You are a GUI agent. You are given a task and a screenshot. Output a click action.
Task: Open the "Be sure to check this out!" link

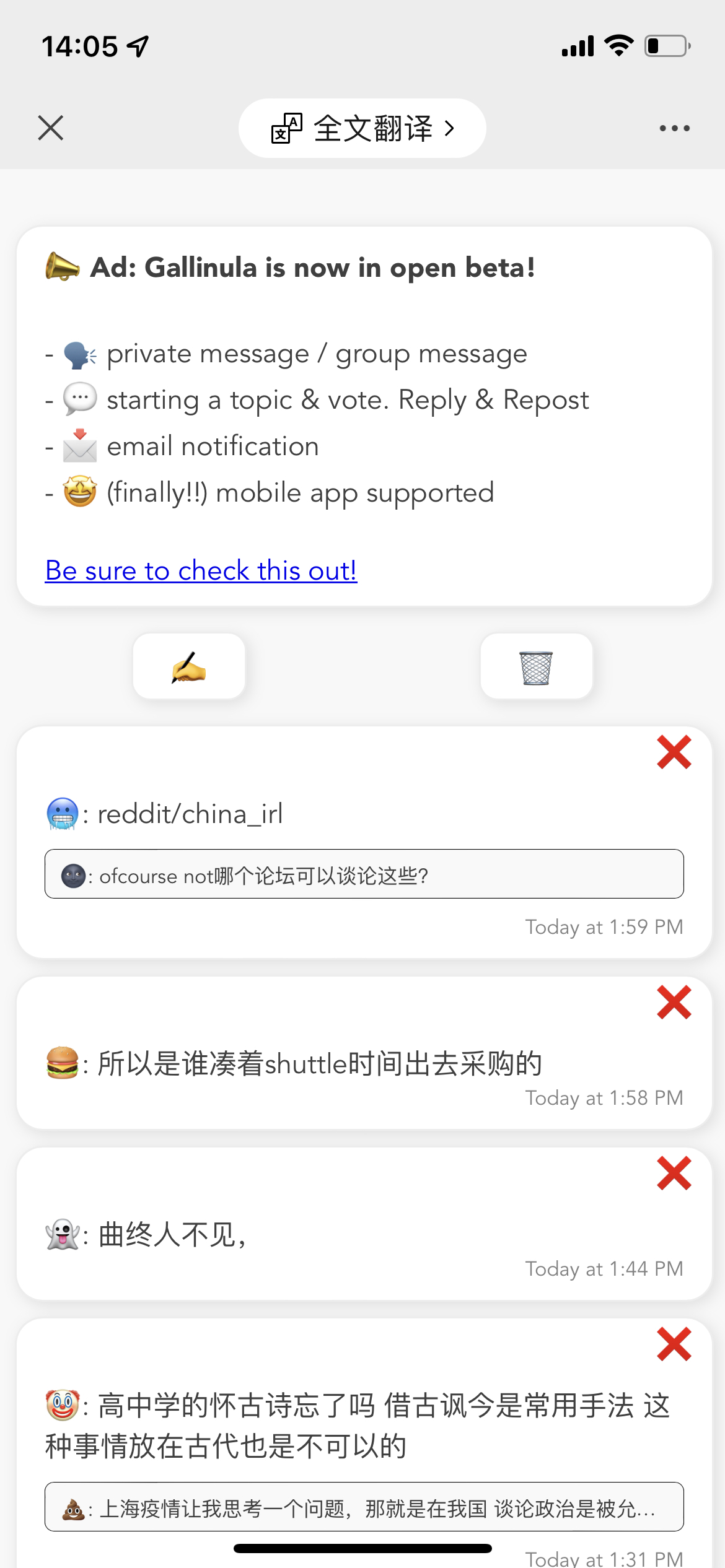coord(201,570)
